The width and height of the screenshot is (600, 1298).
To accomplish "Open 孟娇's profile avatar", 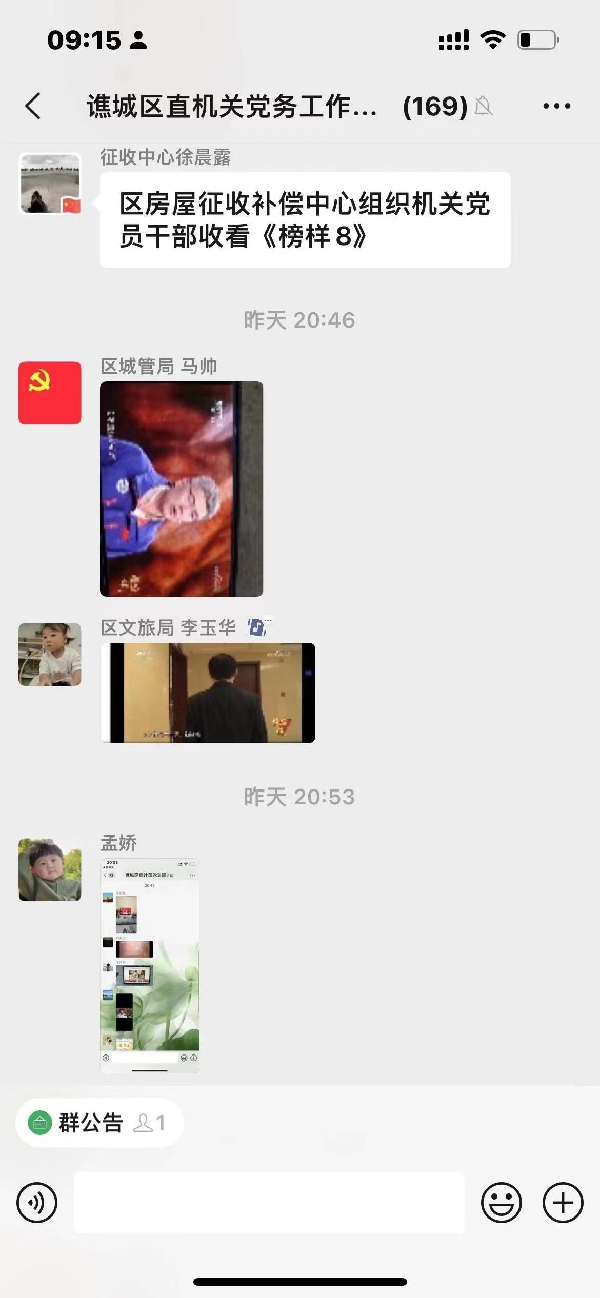I will 50,870.
